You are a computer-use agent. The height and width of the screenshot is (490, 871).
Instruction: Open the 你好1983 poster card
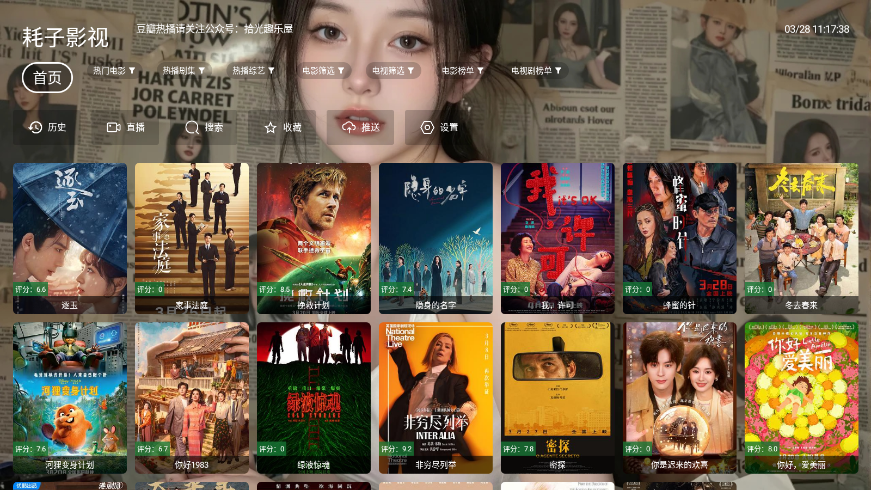pyautogui.click(x=192, y=396)
